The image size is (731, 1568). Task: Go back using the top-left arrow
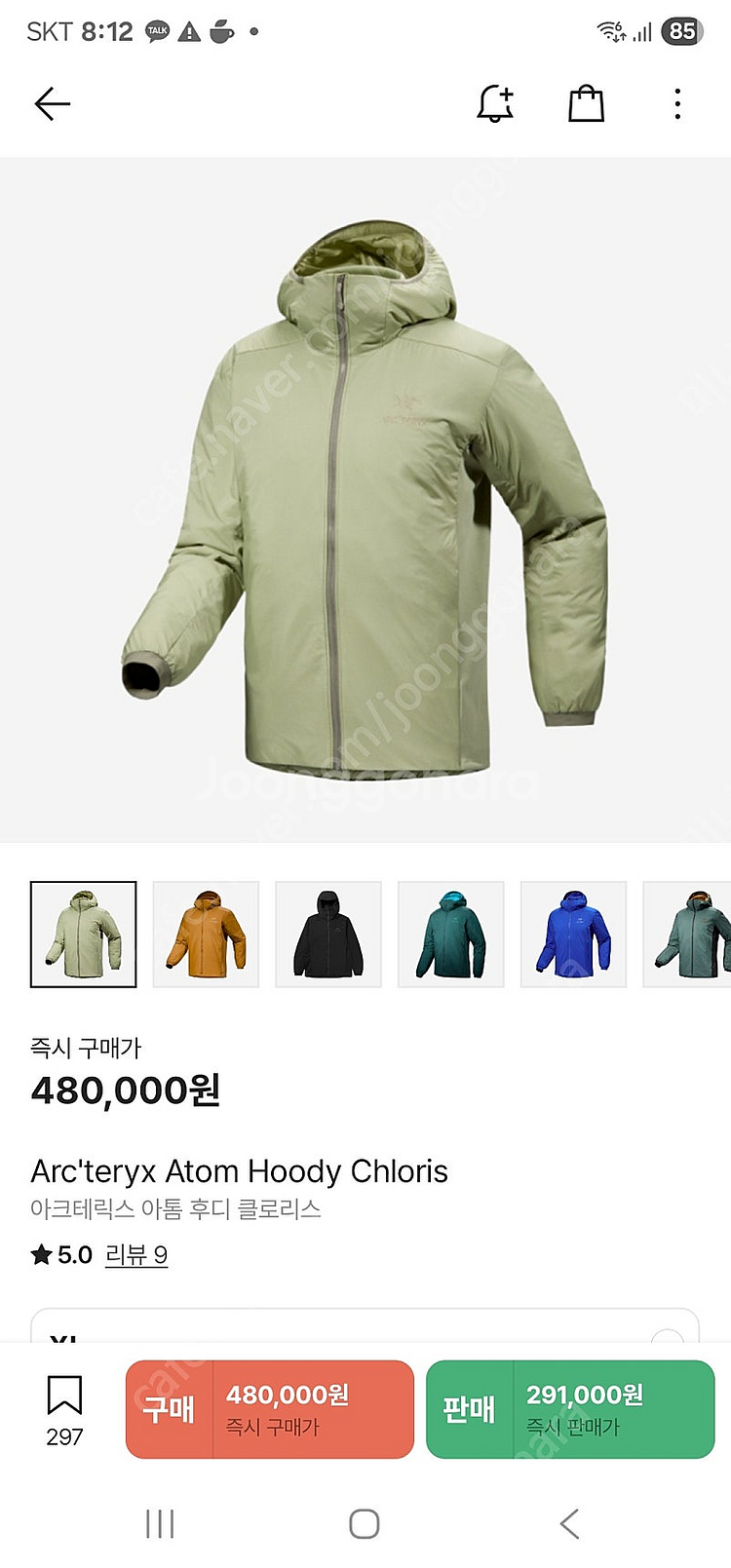pos(52,103)
